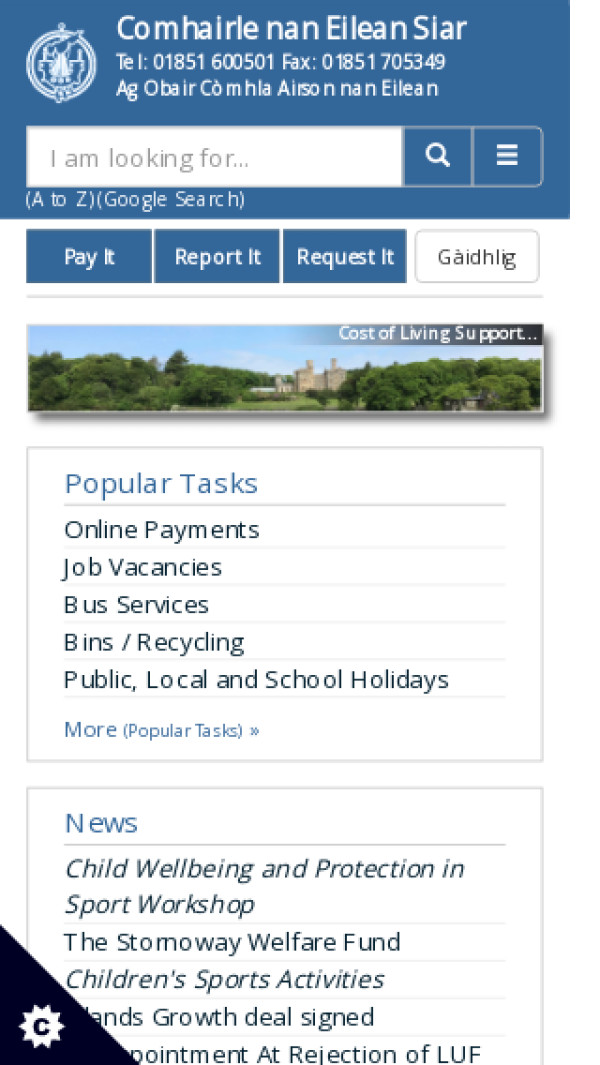Viewport: 600px width, 1065px height.
Task: Open The Stornoway Welfare Fund news item
Action: (x=232, y=942)
